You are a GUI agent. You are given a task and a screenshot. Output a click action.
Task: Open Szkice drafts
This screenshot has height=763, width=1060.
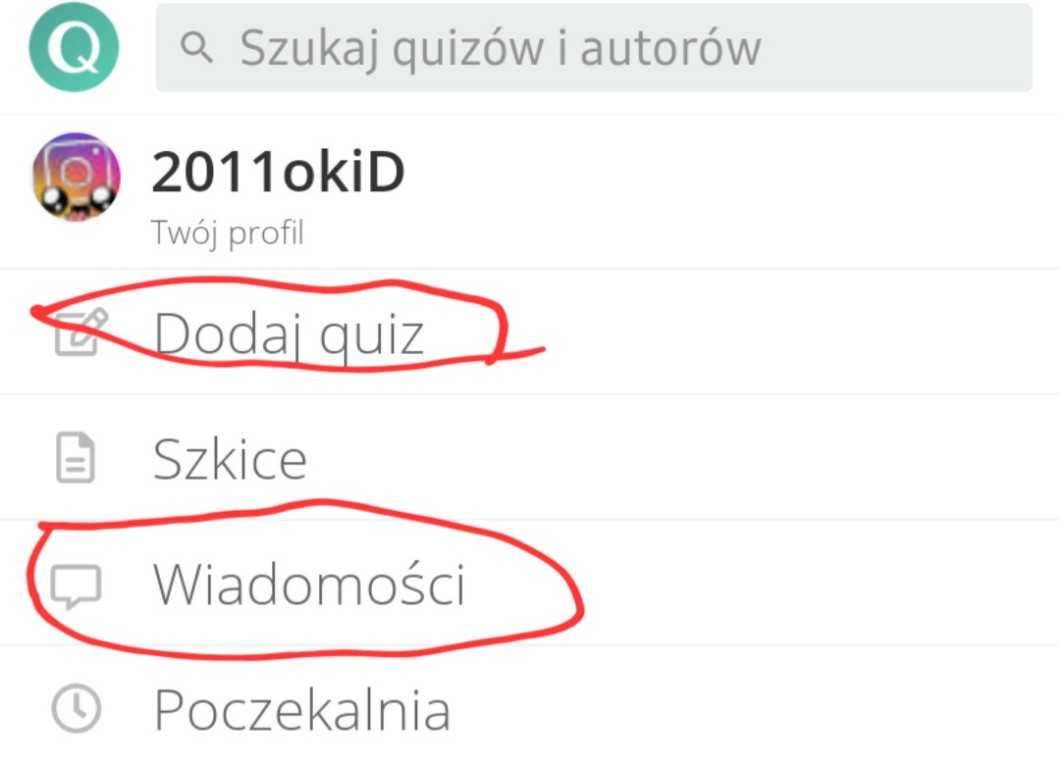[230, 459]
